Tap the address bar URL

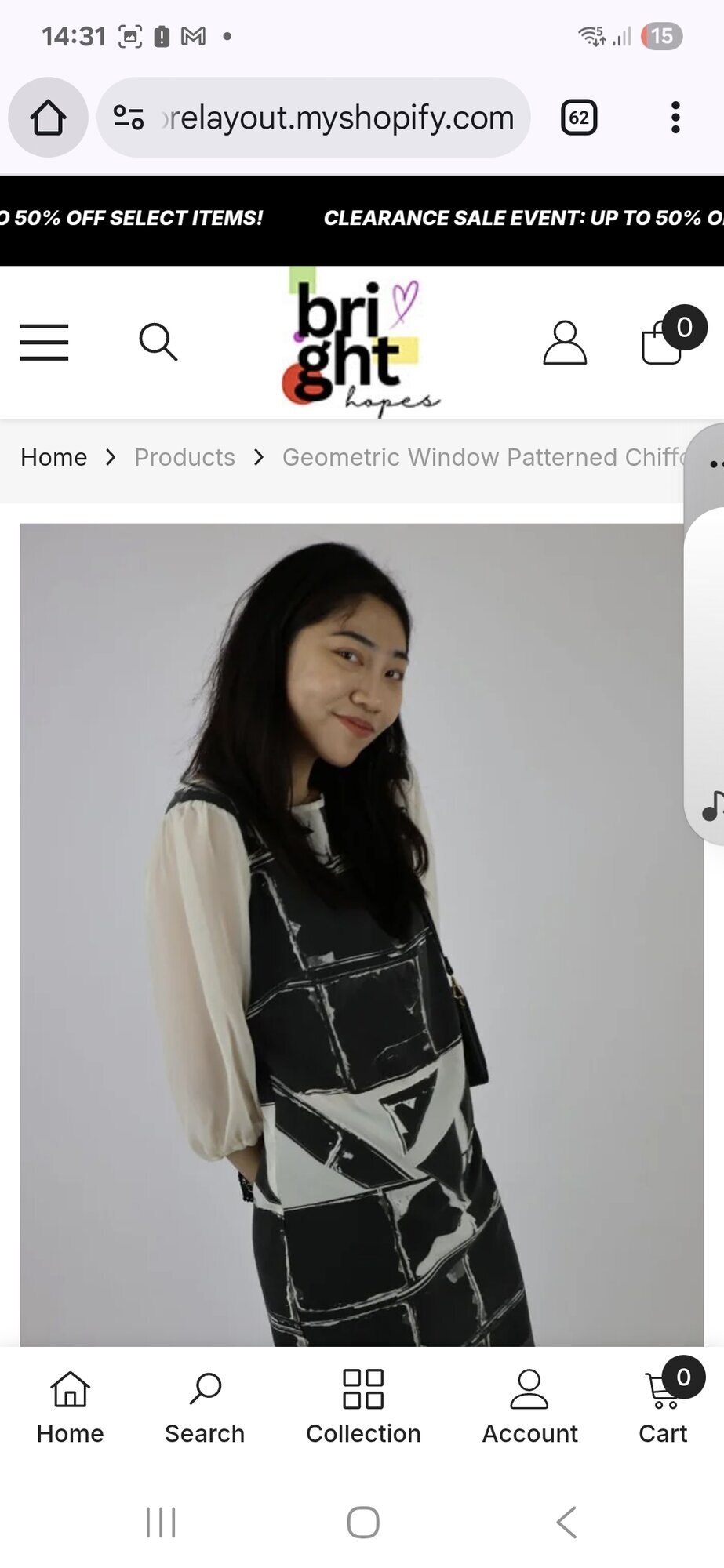337,118
